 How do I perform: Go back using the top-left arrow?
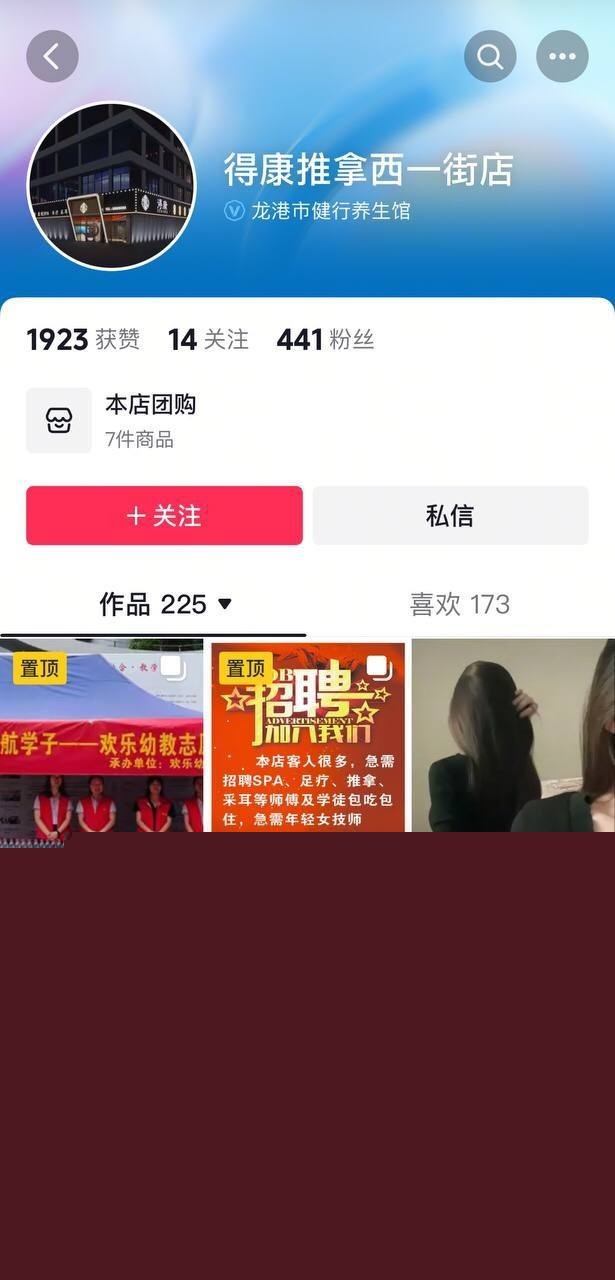click(52, 56)
